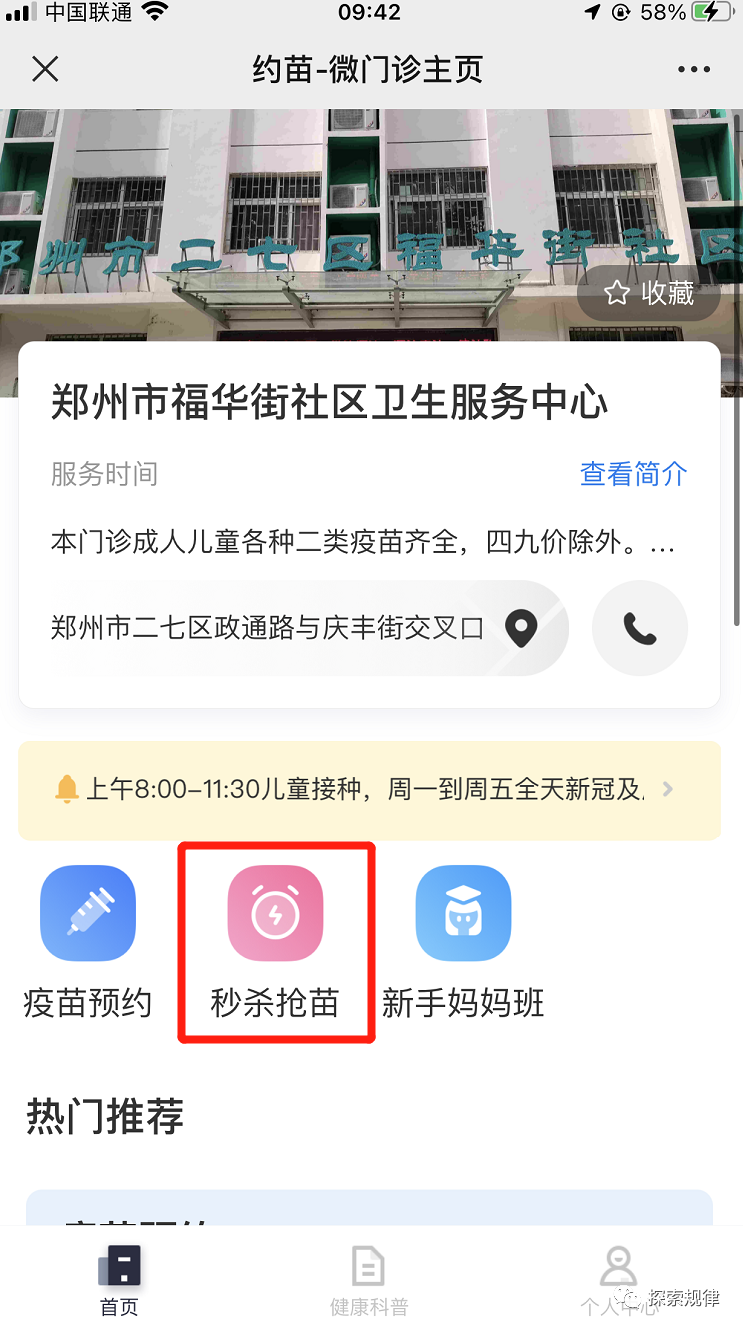Open the three-dot more options menu

pyautogui.click(x=694, y=69)
